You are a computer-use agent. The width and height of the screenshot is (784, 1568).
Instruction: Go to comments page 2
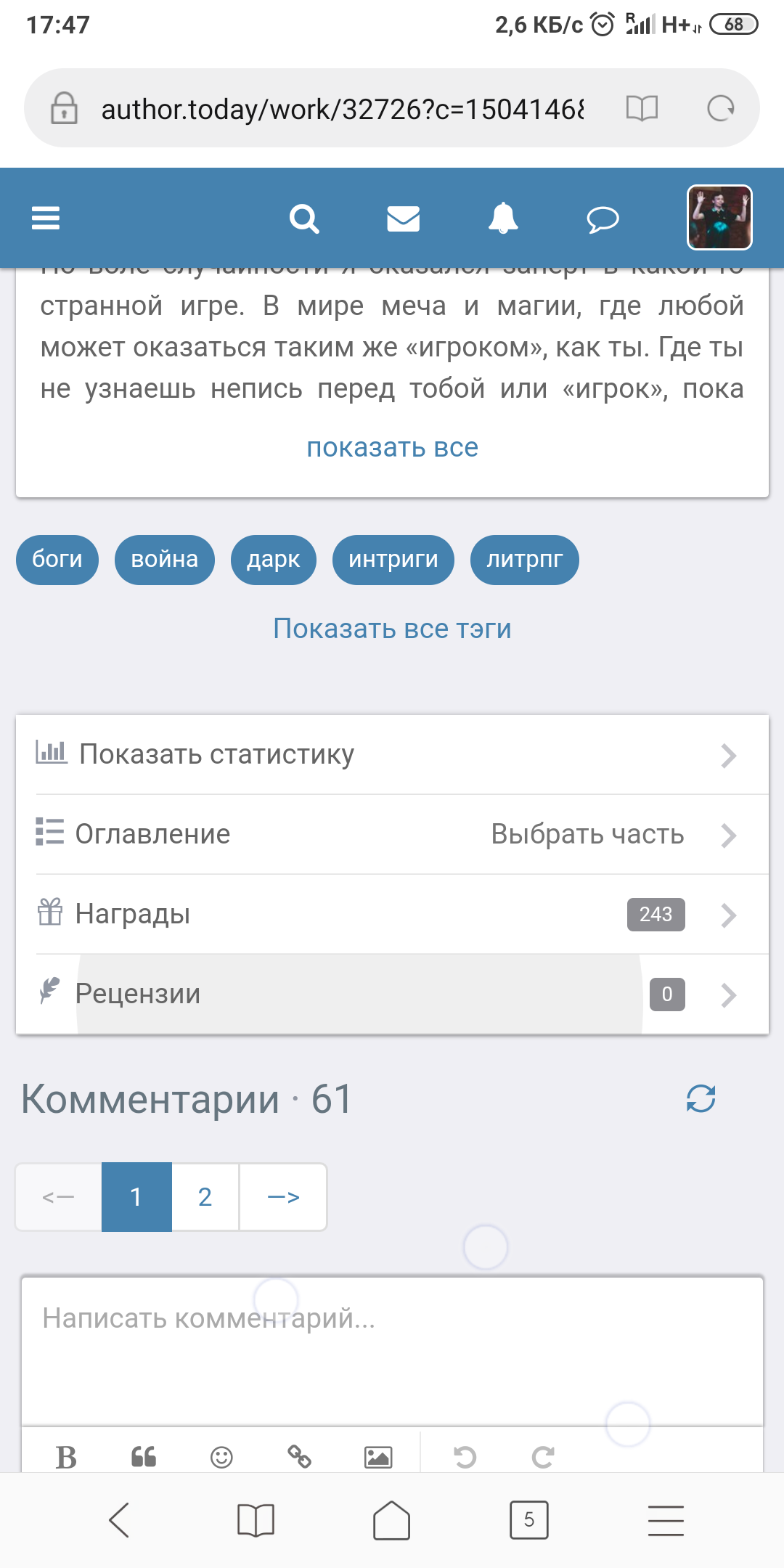205,1197
